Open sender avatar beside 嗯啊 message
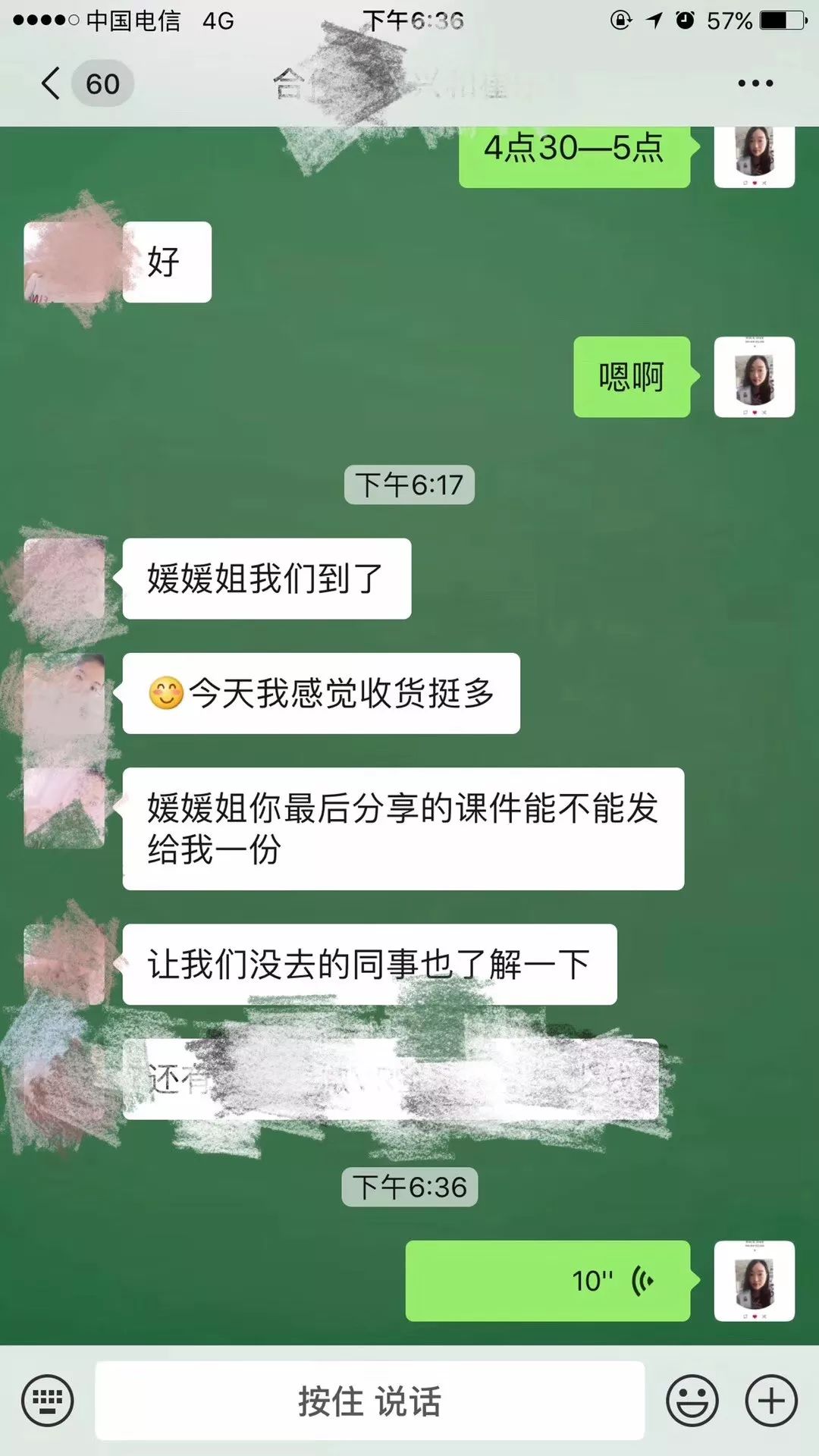 click(754, 377)
